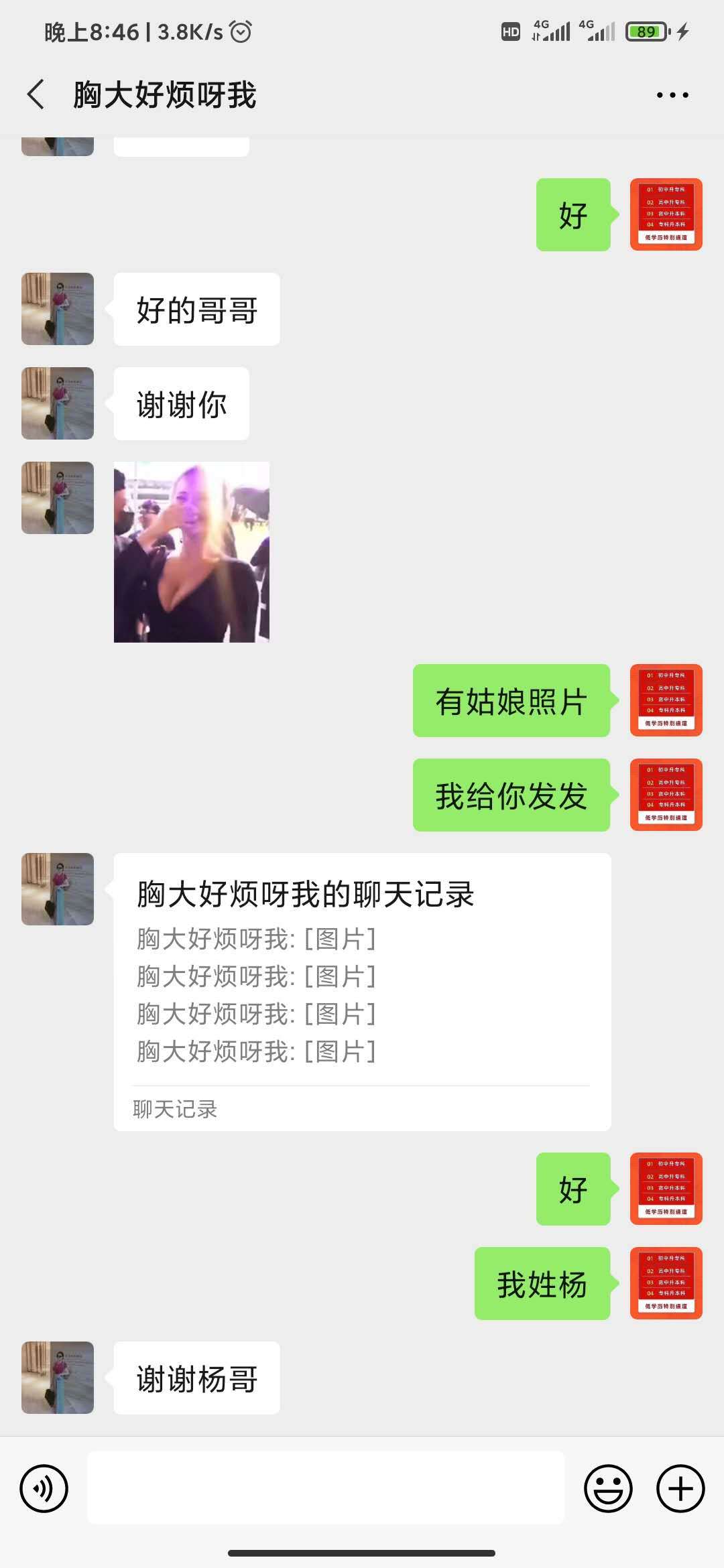Open the forwarded 聊天记录 card
Screen dimensions: 724x1568
tap(362, 991)
